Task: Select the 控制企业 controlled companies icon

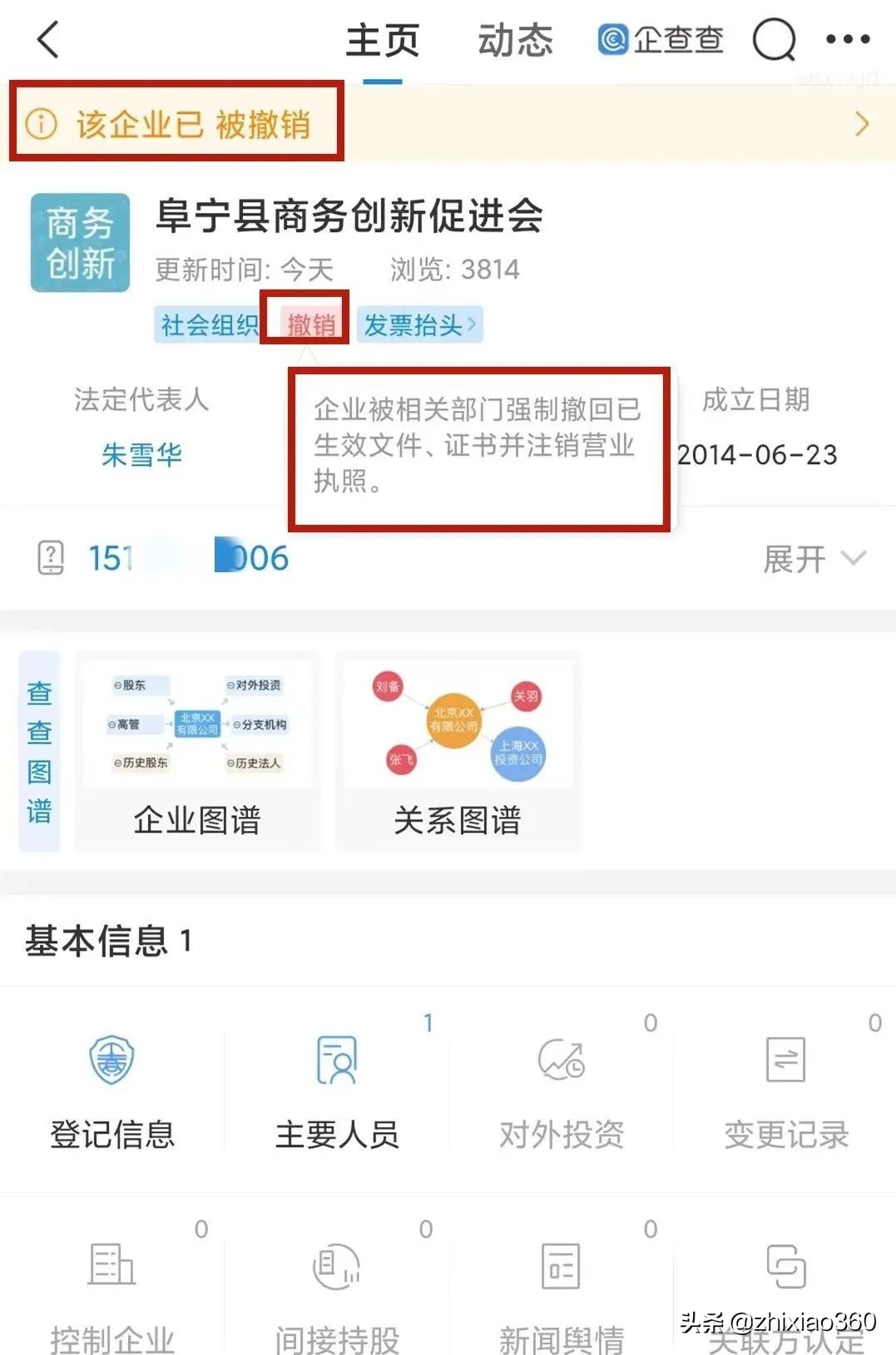Action: (113, 1289)
